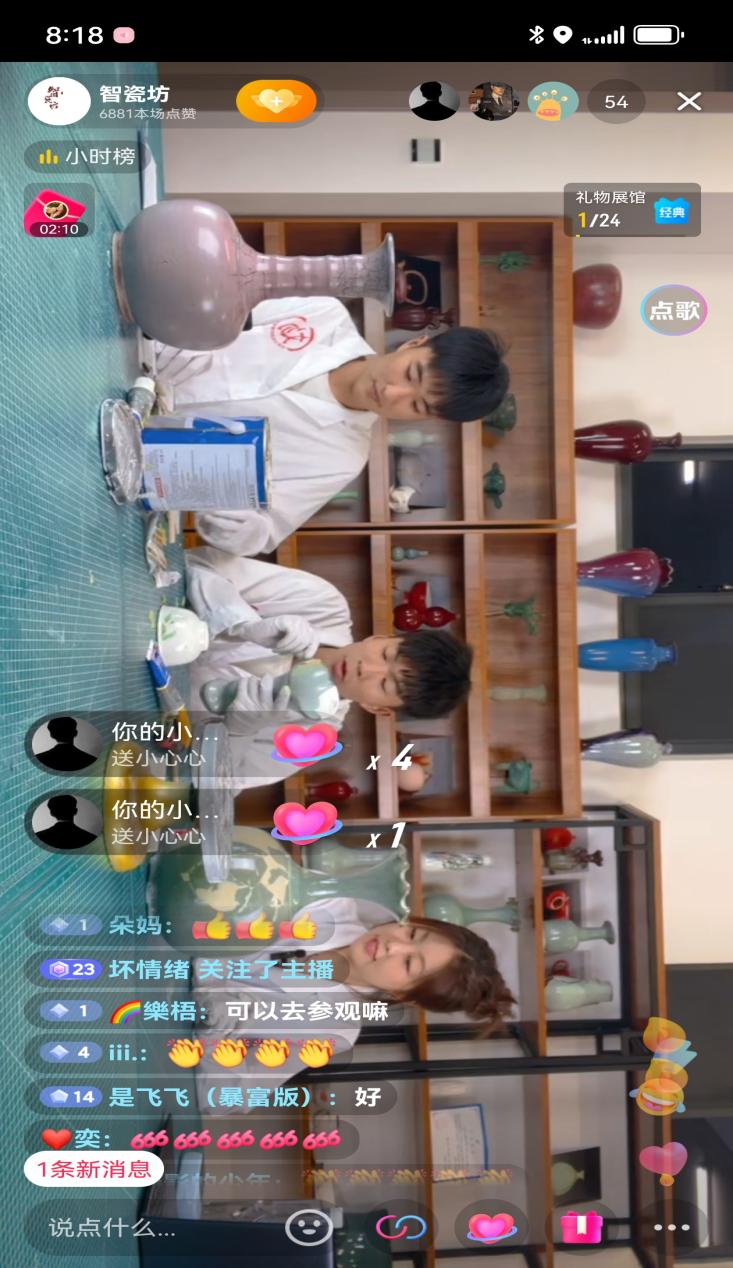This screenshot has height=1268, width=733.
Task: Open the gift box panel
Action: 581,1227
